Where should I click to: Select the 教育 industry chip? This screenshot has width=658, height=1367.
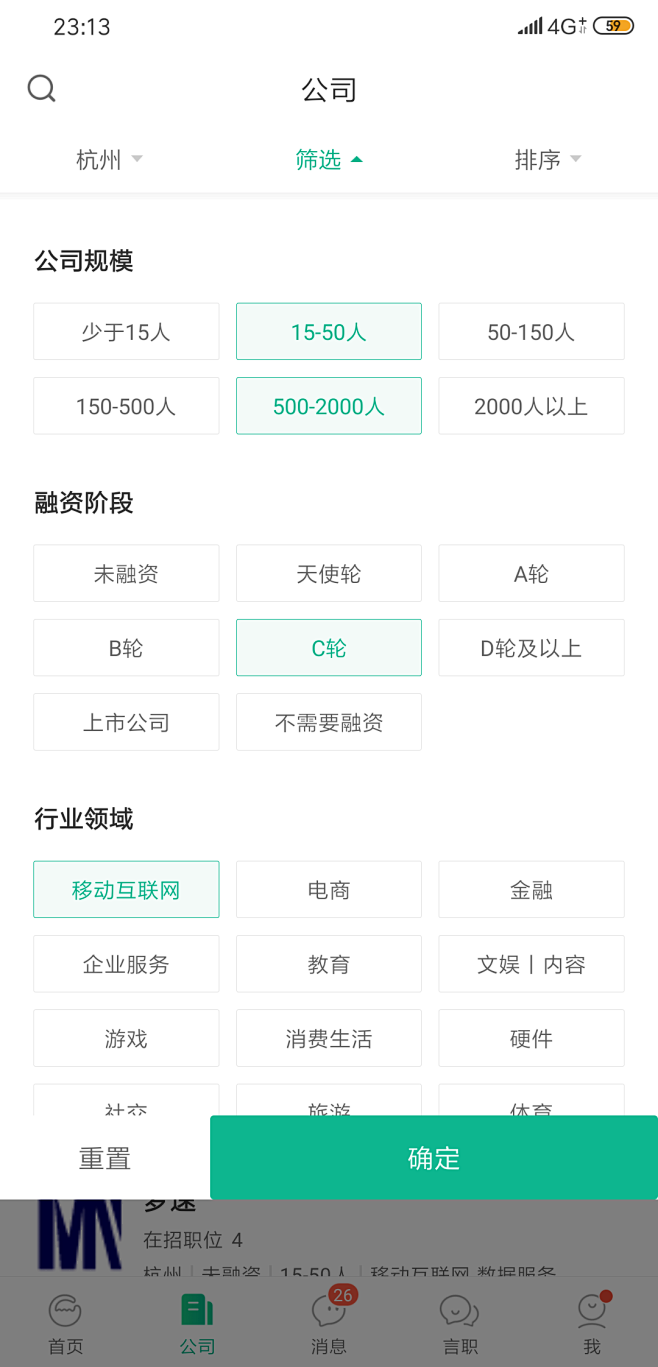pos(329,964)
